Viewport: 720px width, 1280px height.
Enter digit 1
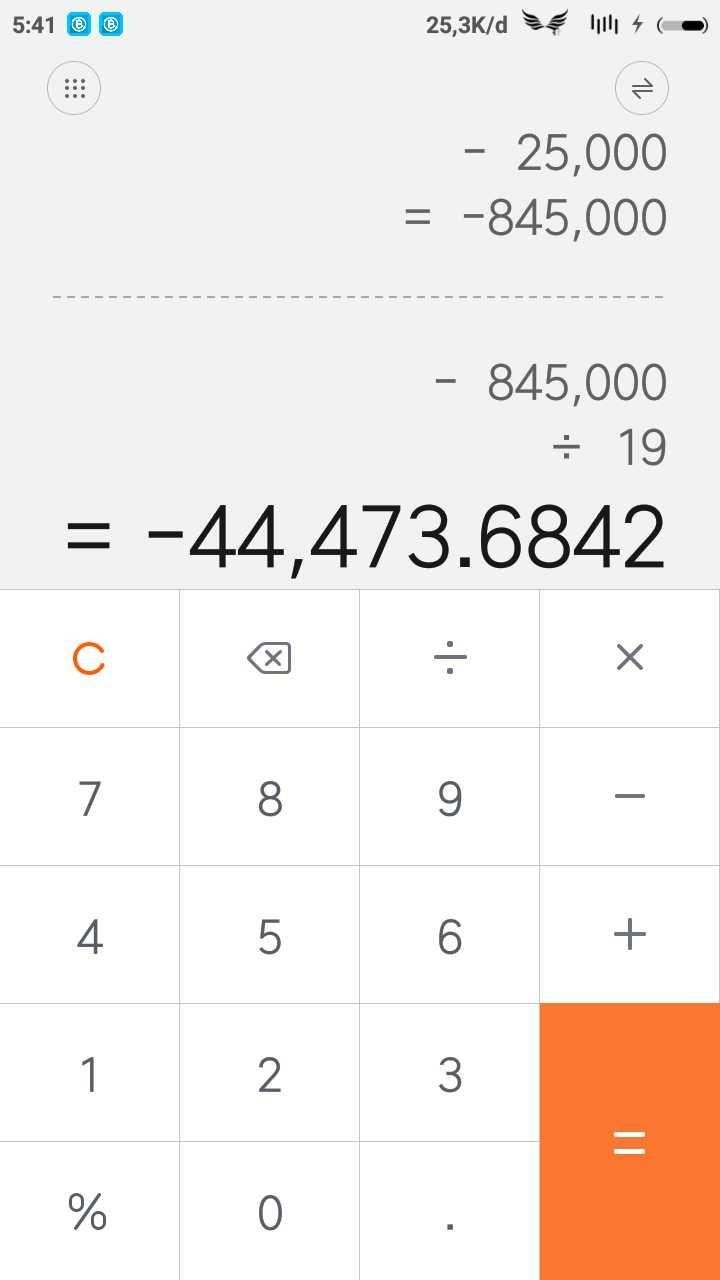click(x=90, y=1072)
